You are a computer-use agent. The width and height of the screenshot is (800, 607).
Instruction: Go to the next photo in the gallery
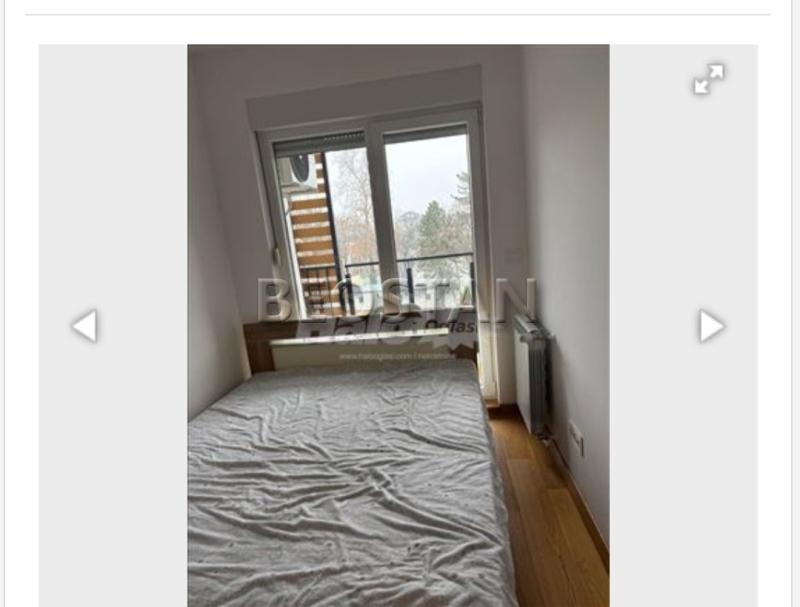711,326
